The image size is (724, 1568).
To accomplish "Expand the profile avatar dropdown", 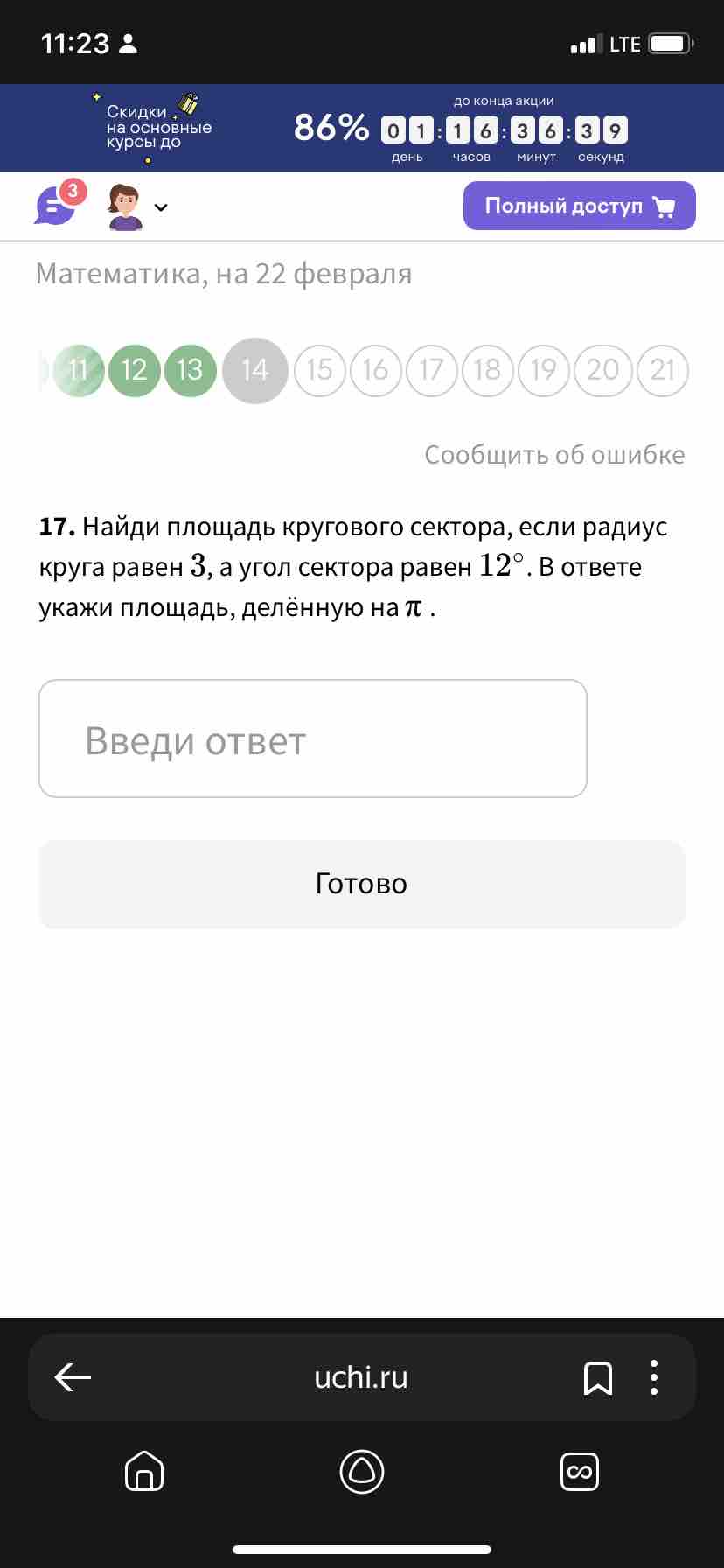I will pos(137,207).
